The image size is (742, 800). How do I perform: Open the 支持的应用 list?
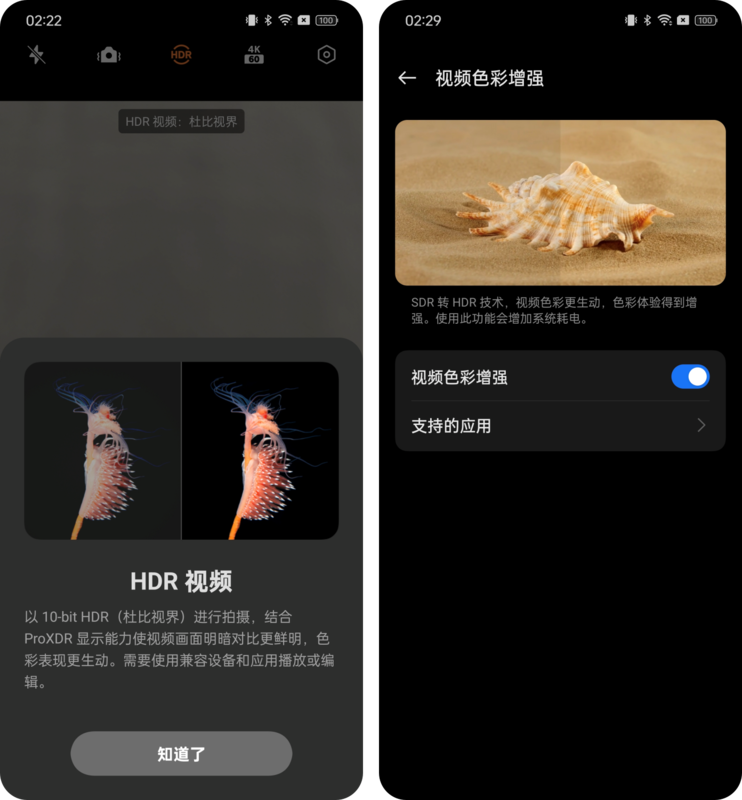[x=559, y=426]
